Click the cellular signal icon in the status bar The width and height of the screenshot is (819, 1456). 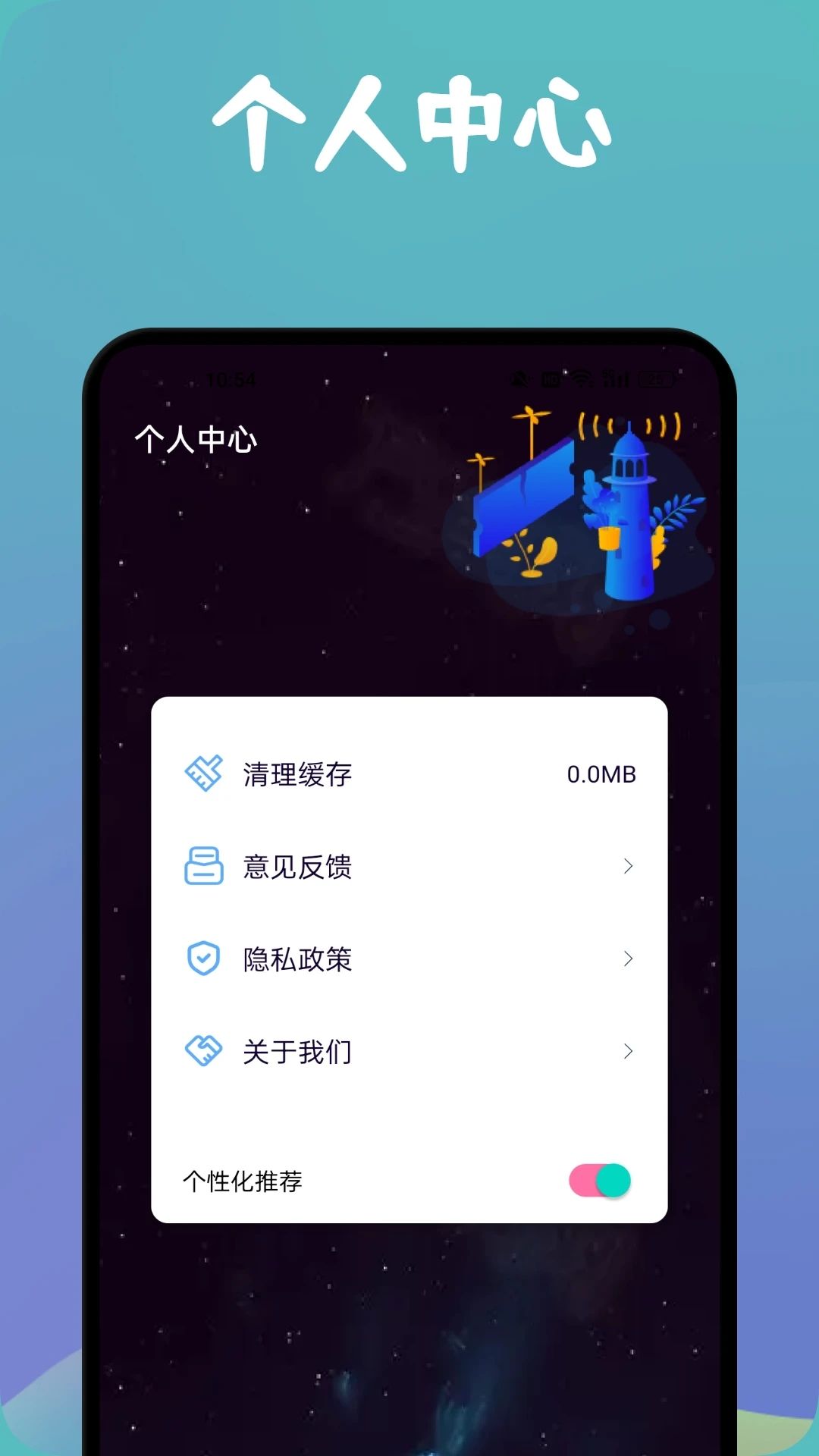(x=617, y=379)
